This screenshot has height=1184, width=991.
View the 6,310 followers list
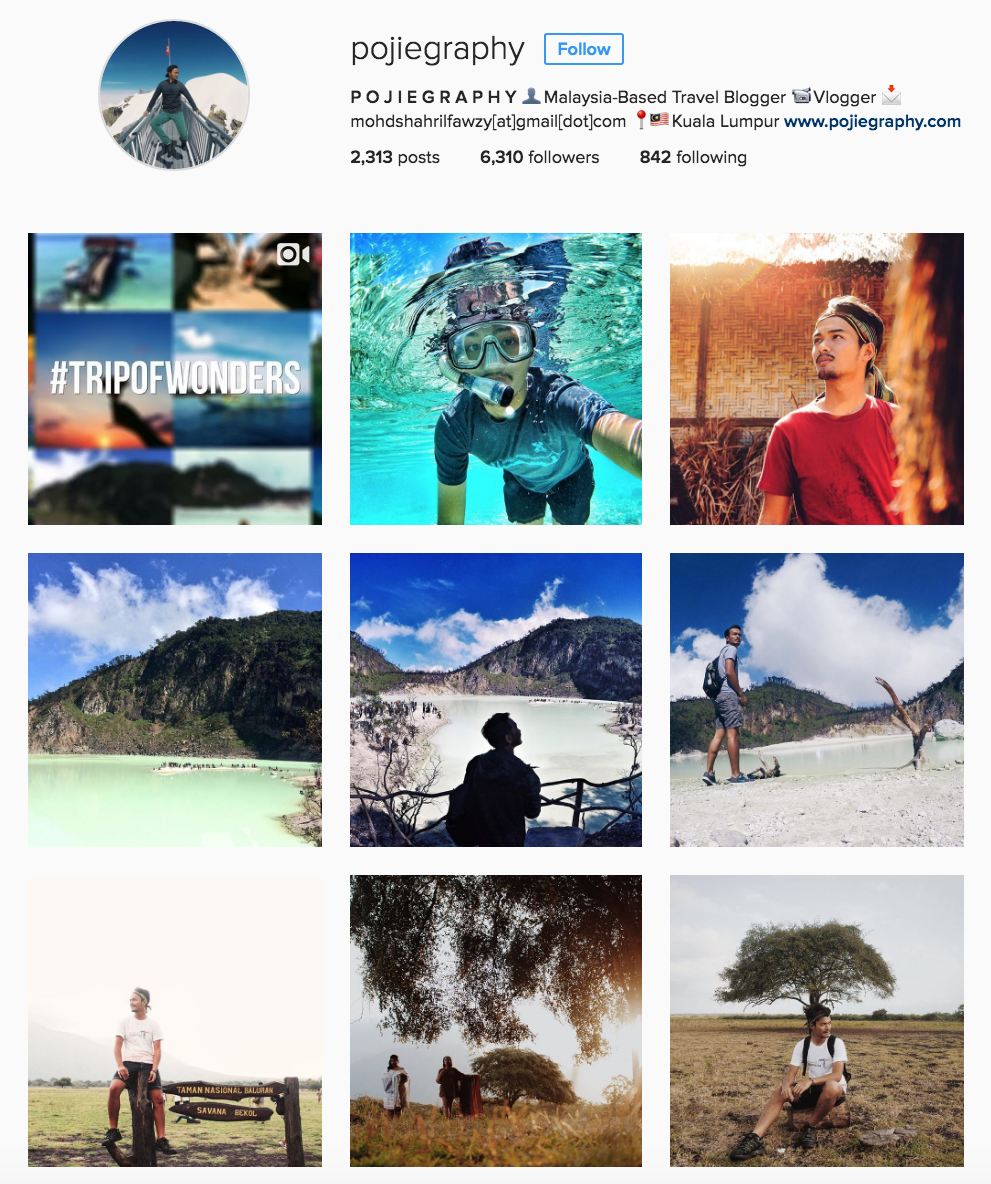click(x=539, y=157)
